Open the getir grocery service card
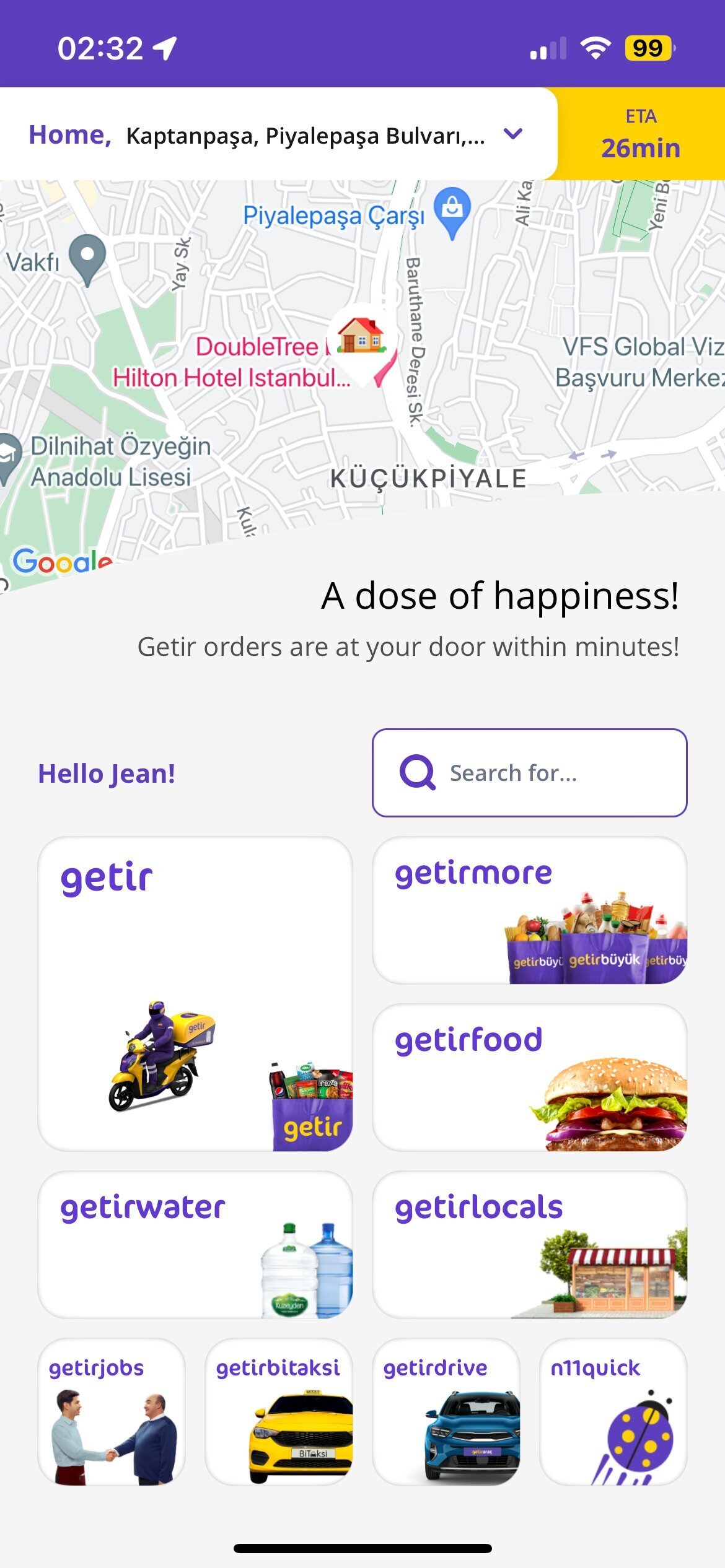The height and width of the screenshot is (1568, 725). (x=195, y=994)
